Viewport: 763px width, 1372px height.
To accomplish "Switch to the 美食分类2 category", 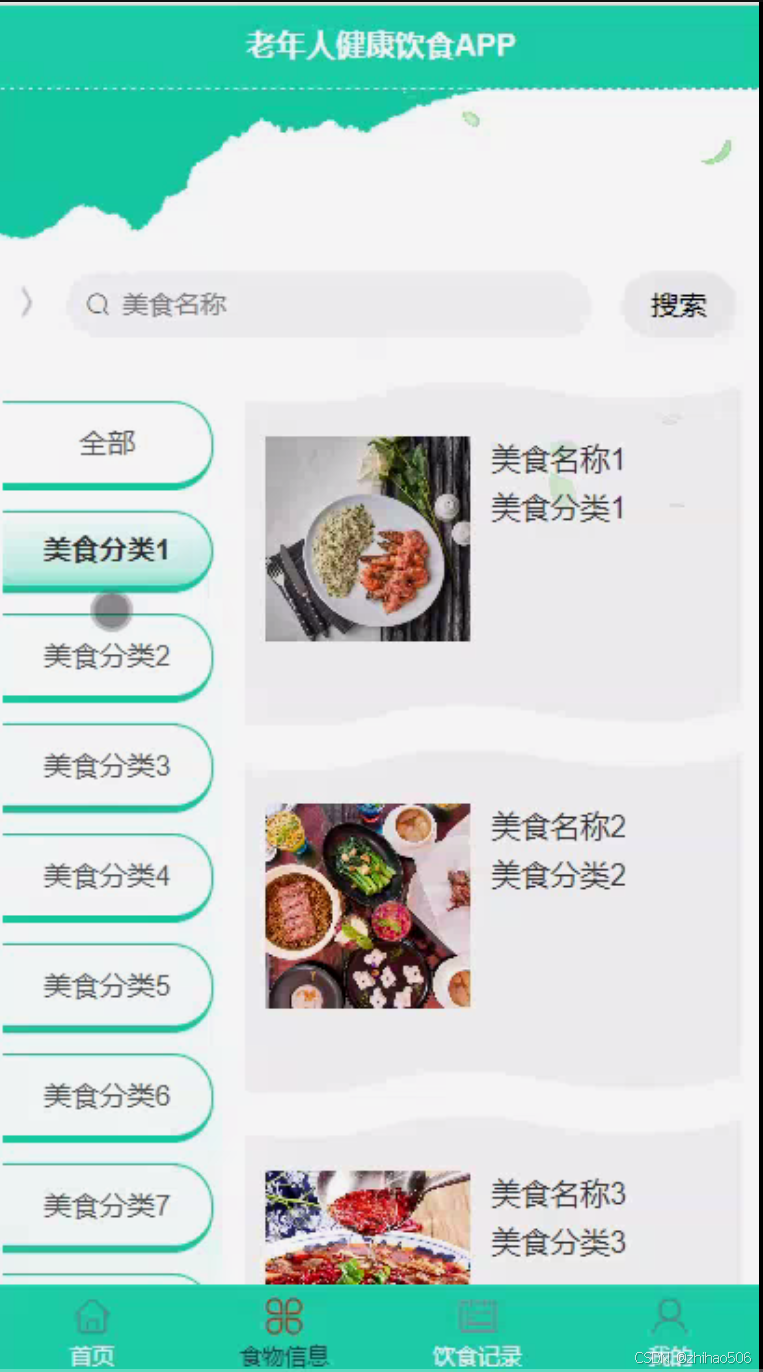I will pos(107,657).
